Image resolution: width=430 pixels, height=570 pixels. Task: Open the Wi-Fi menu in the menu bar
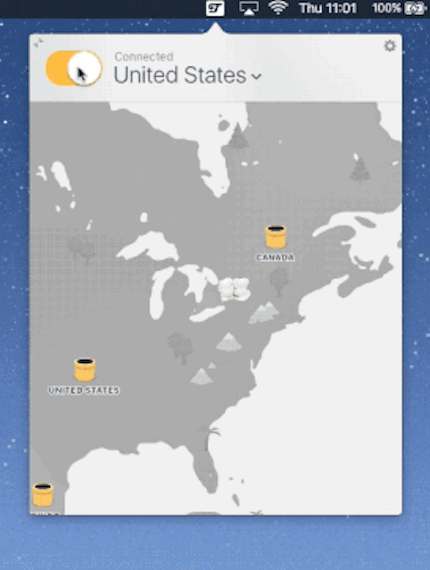(x=278, y=8)
